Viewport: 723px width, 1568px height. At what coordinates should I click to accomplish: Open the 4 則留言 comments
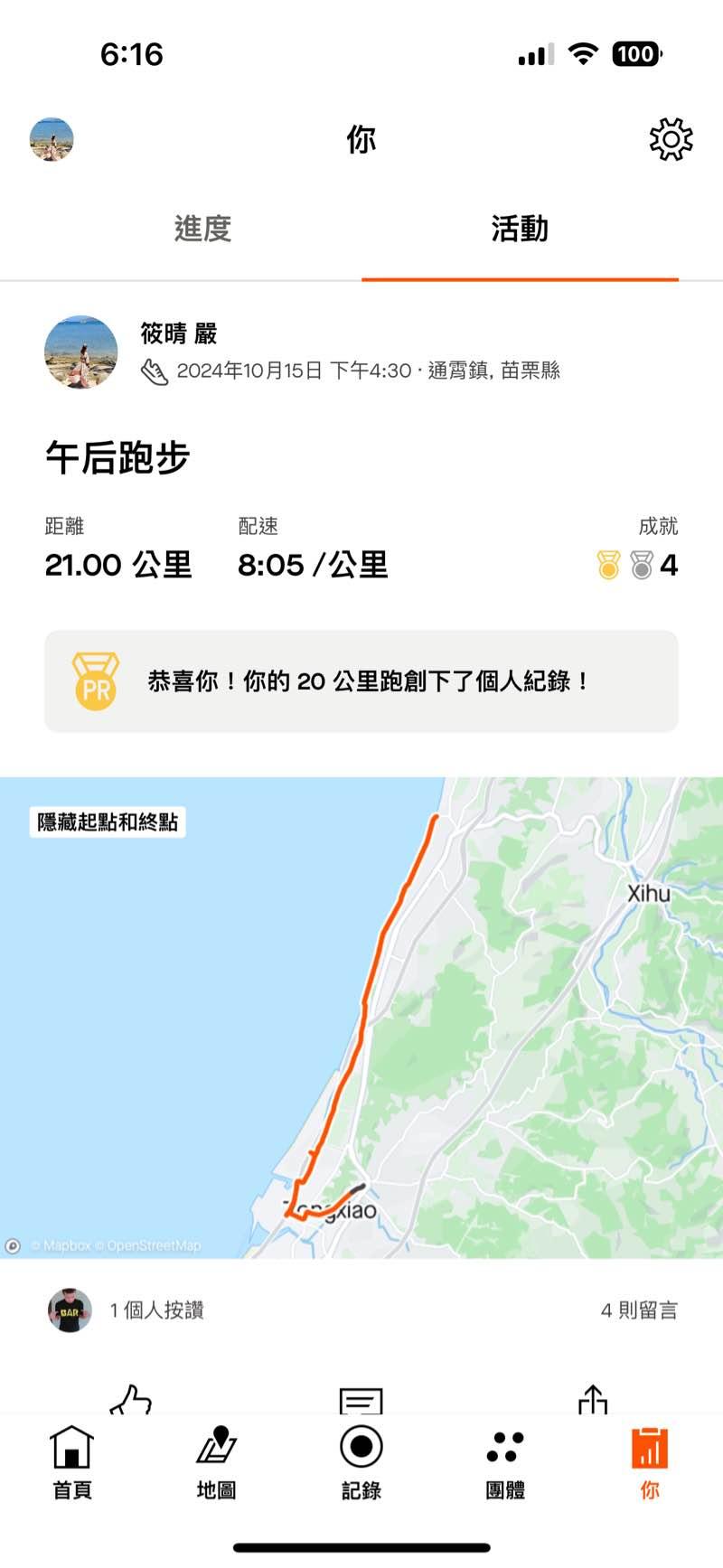click(x=639, y=1310)
